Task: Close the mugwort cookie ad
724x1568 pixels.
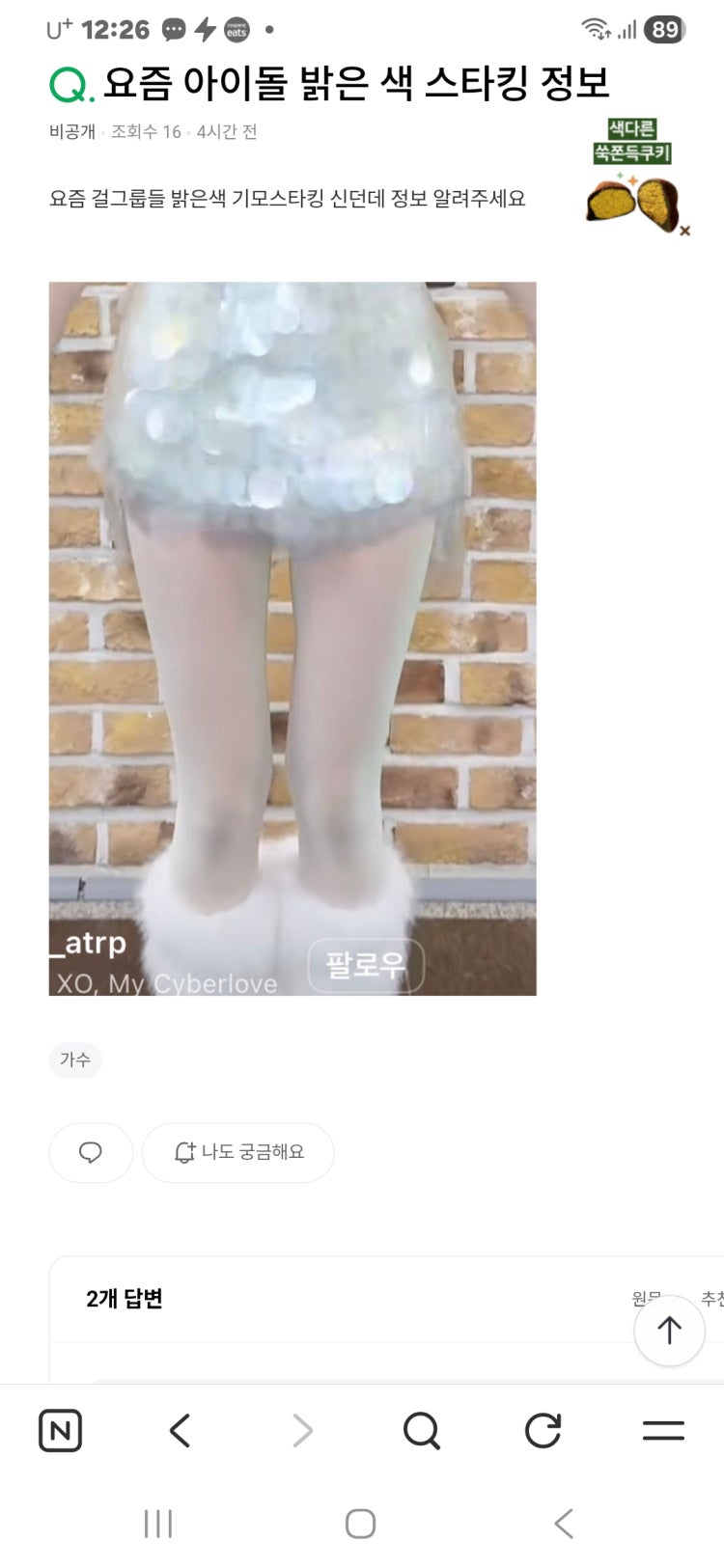Action: (684, 231)
